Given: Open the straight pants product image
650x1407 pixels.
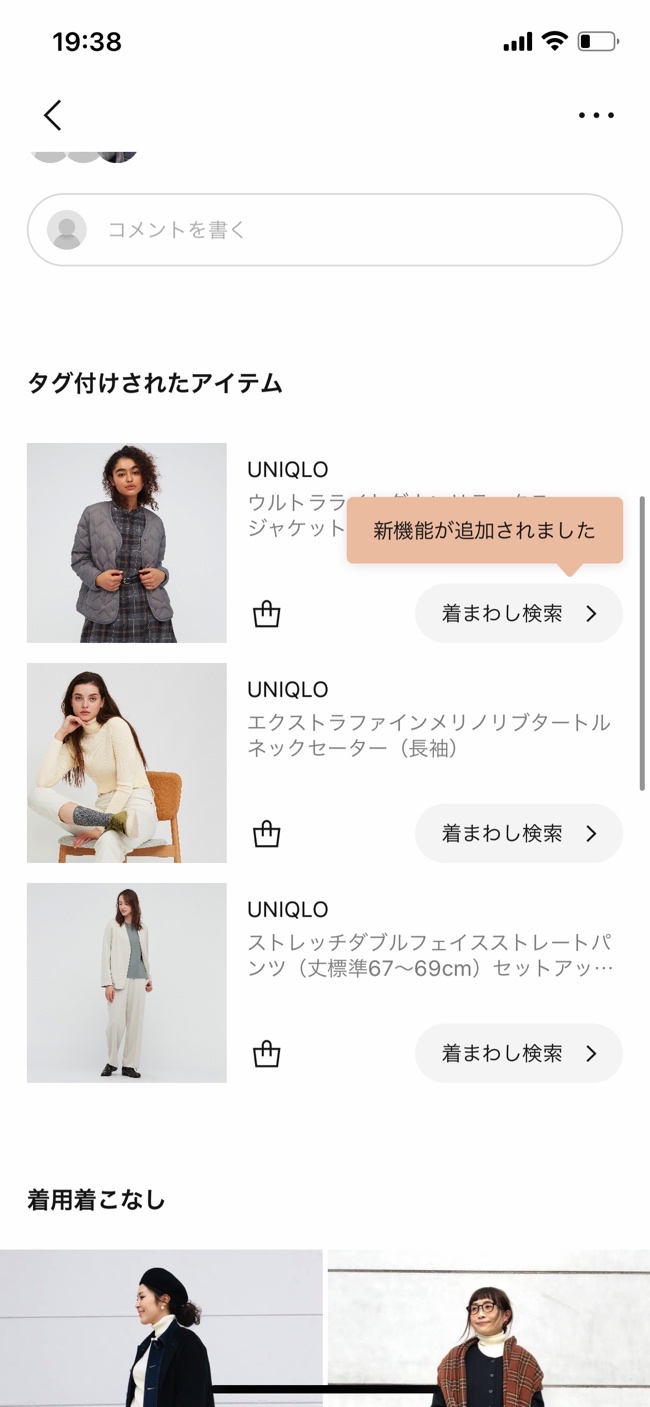Looking at the screenshot, I should 127,982.
